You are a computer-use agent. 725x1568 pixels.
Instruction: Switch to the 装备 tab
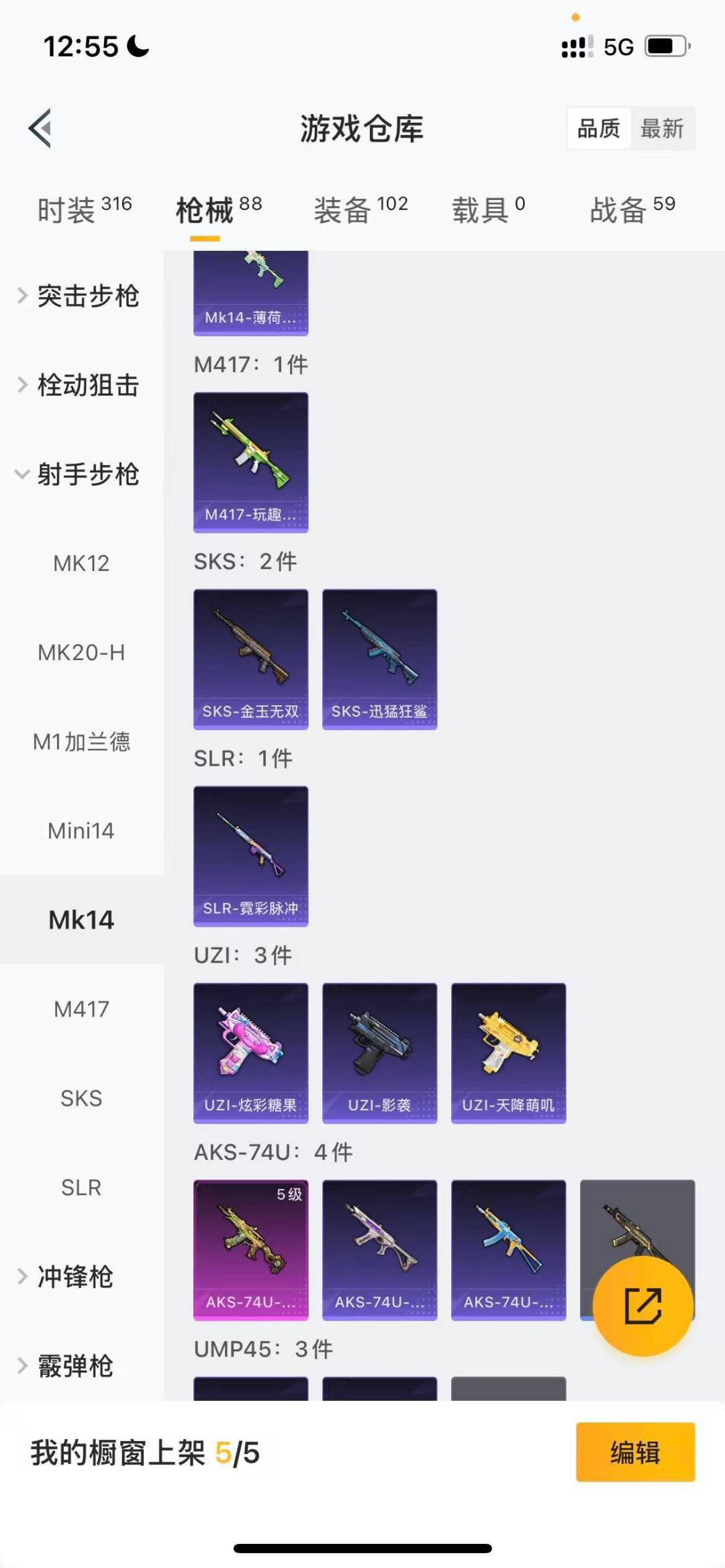pyautogui.click(x=360, y=210)
